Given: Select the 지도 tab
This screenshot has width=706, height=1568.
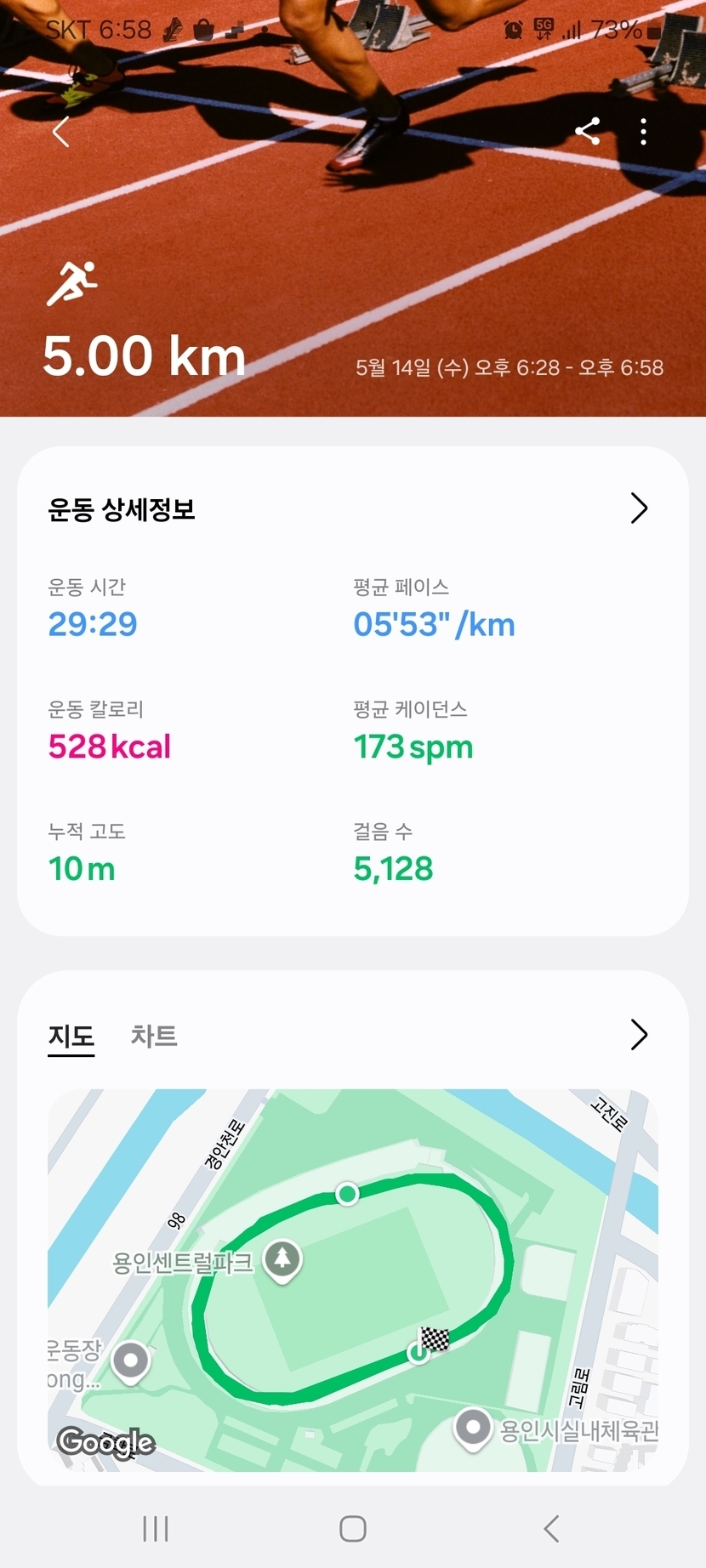Looking at the screenshot, I should point(71,1036).
